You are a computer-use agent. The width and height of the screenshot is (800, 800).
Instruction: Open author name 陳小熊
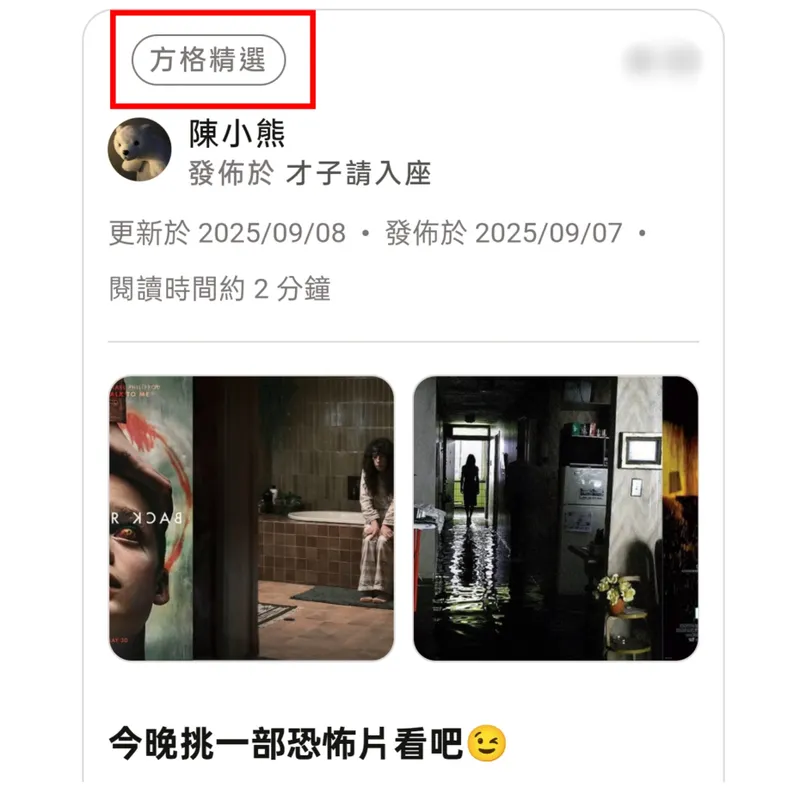pyautogui.click(x=237, y=133)
